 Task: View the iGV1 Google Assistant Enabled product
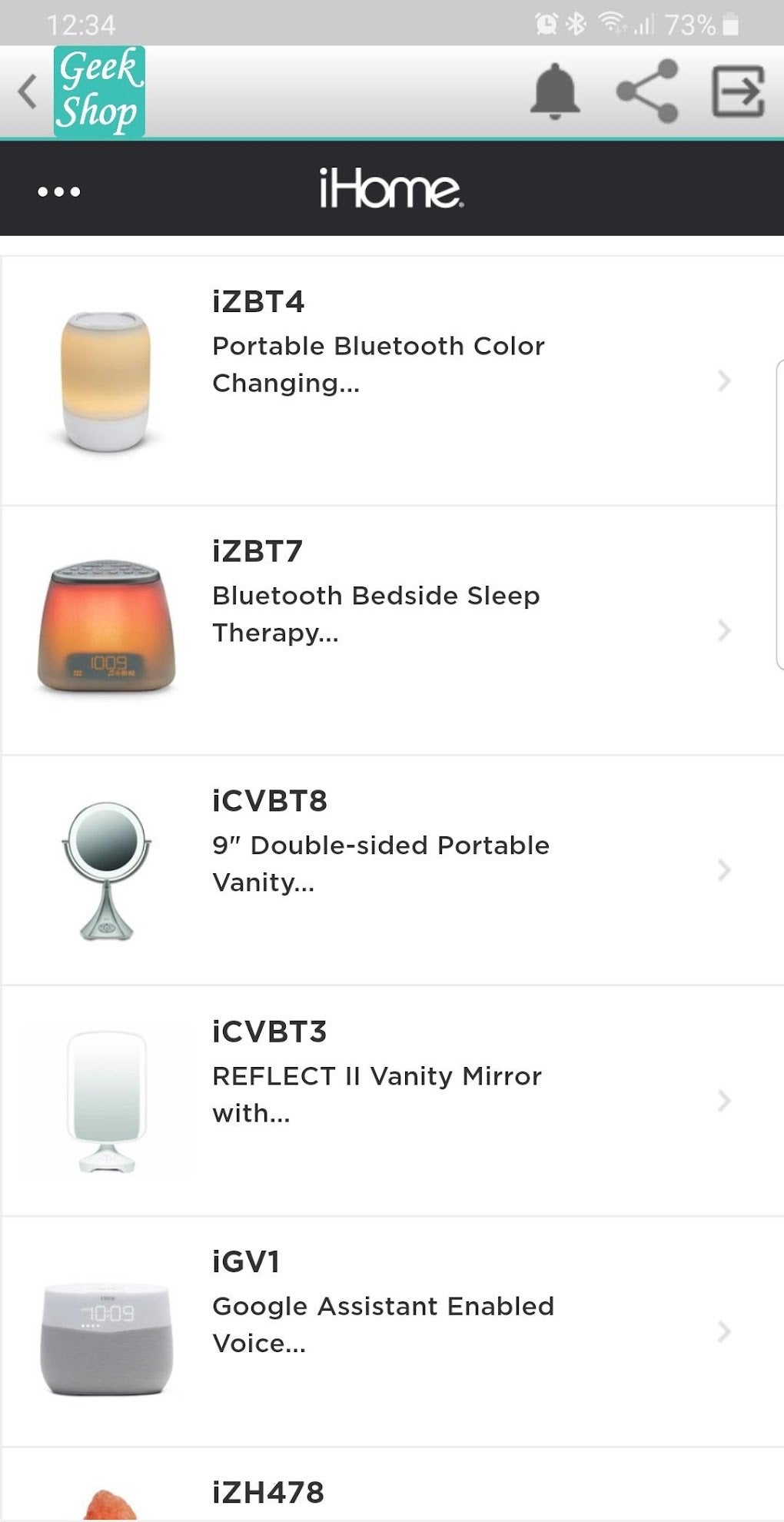click(392, 1331)
